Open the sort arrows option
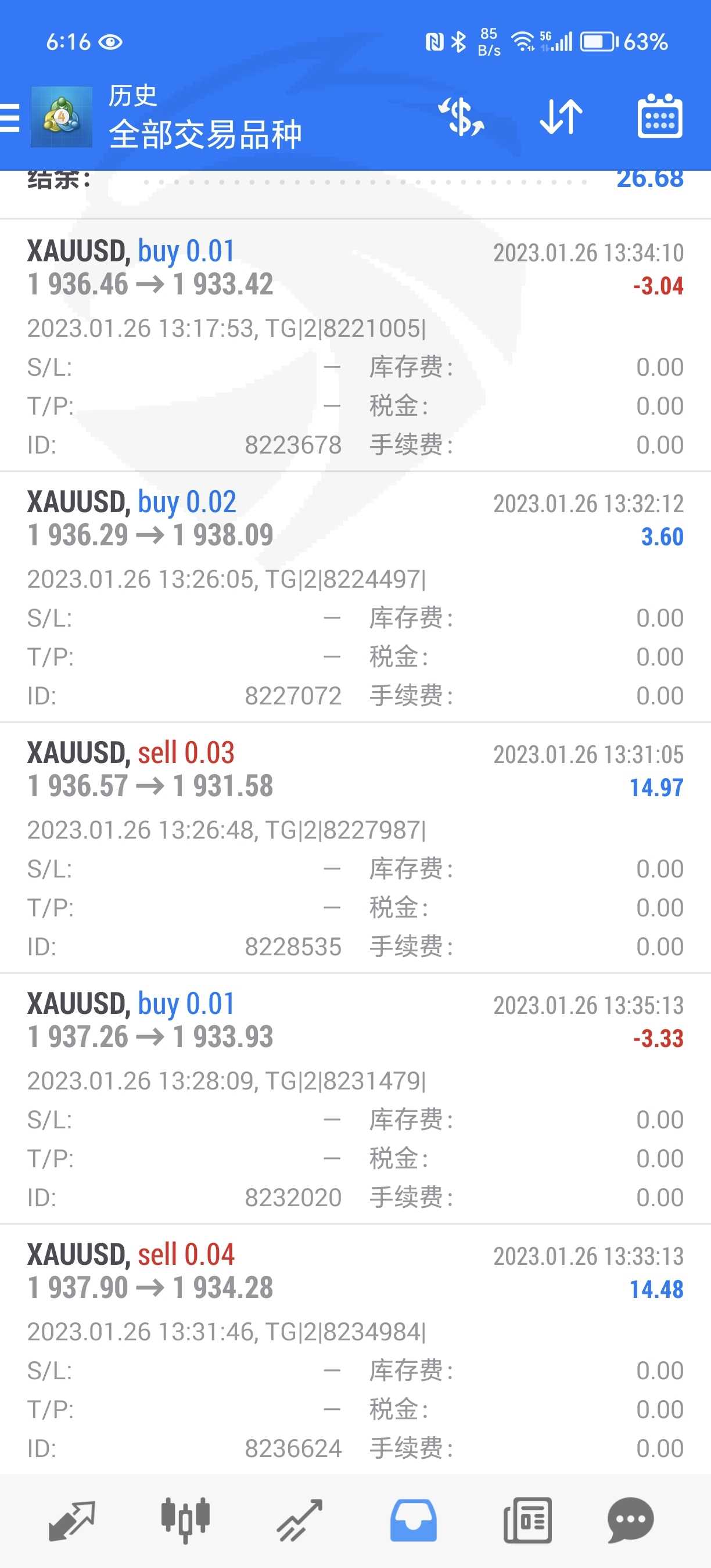Viewport: 711px width, 1568px height. (561, 116)
